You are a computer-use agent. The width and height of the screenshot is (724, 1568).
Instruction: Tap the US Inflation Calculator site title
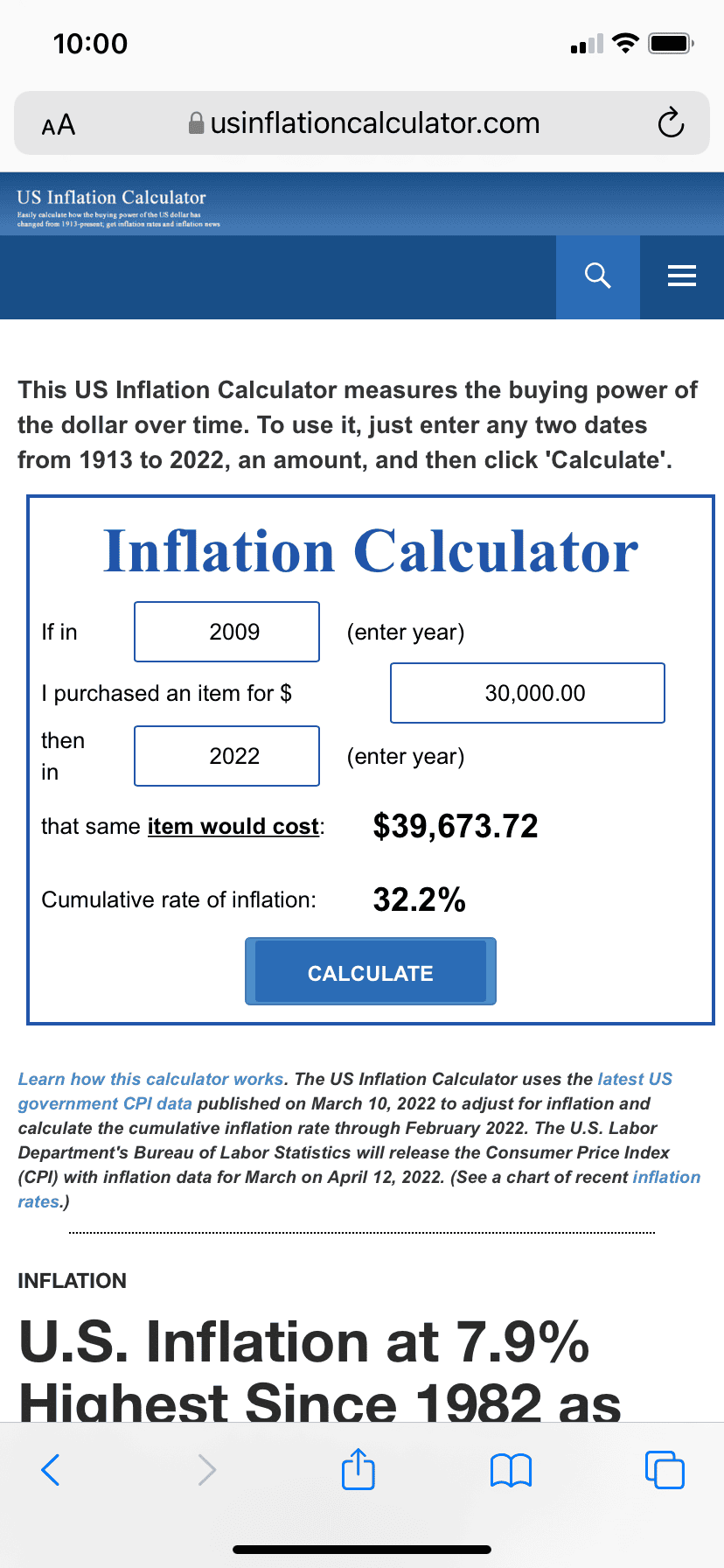111,197
